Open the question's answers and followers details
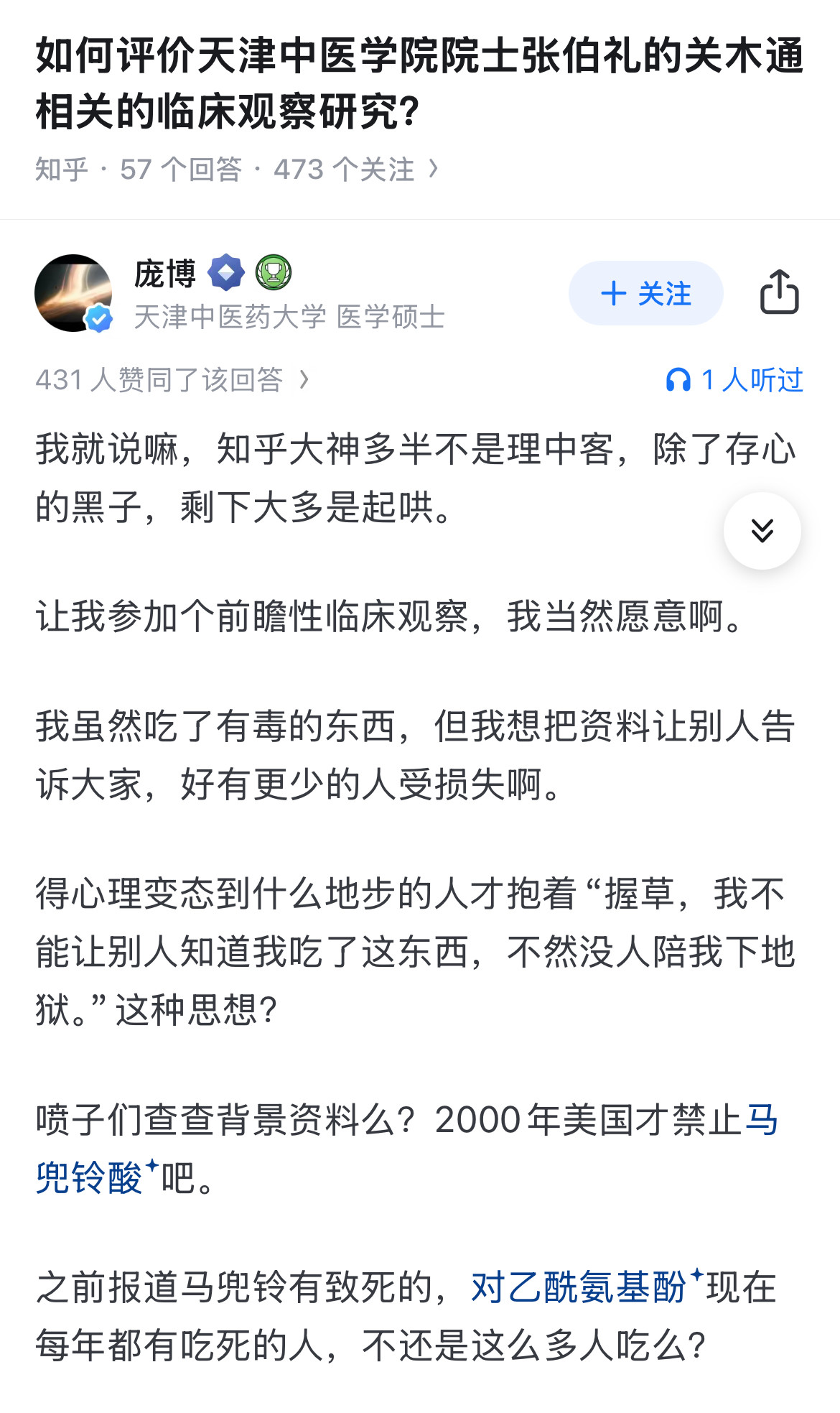Image resolution: width=840 pixels, height=1413 pixels. click(x=237, y=170)
